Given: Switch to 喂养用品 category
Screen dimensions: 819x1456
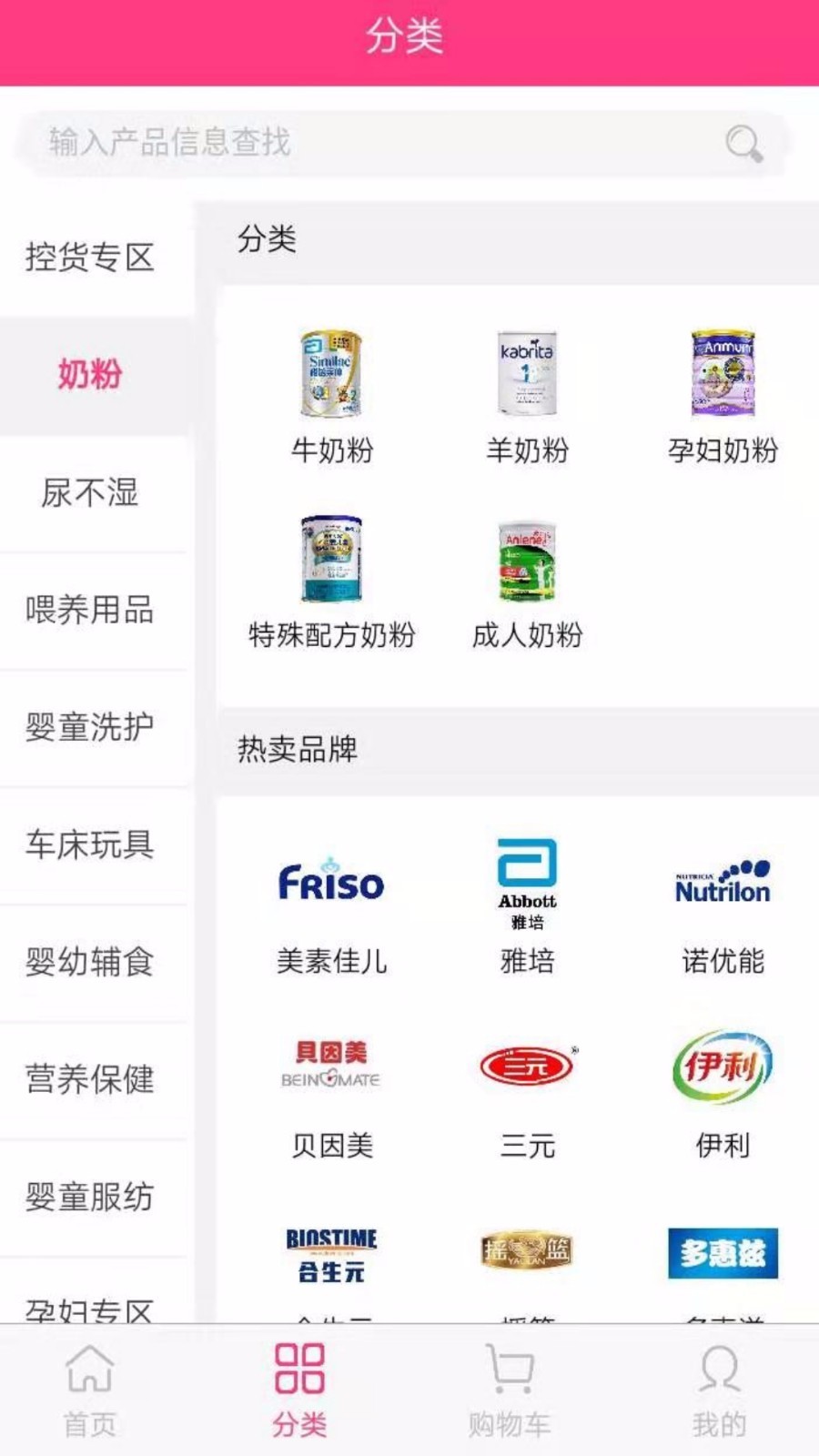Looking at the screenshot, I should tap(90, 610).
